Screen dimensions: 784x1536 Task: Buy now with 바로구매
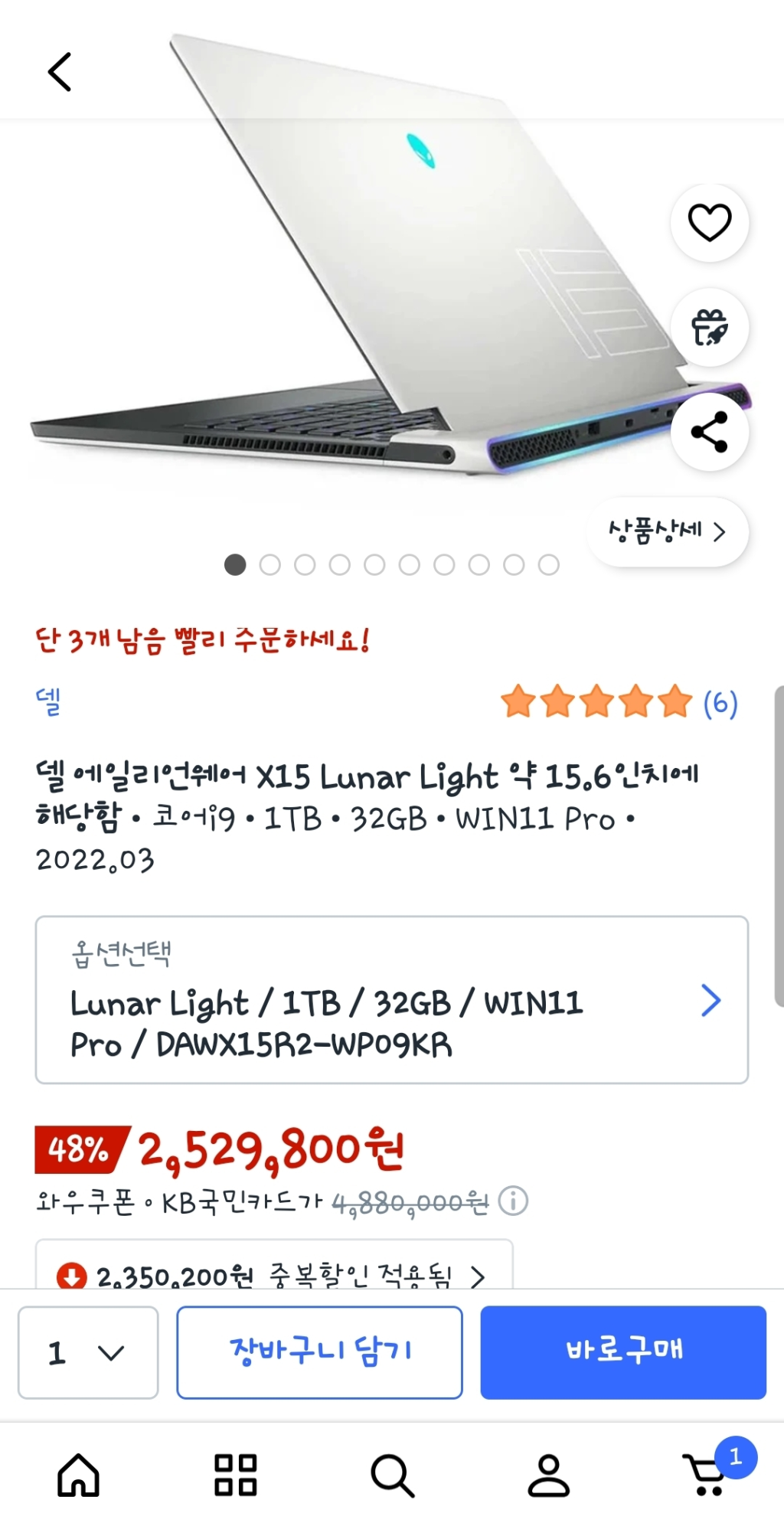(623, 1352)
